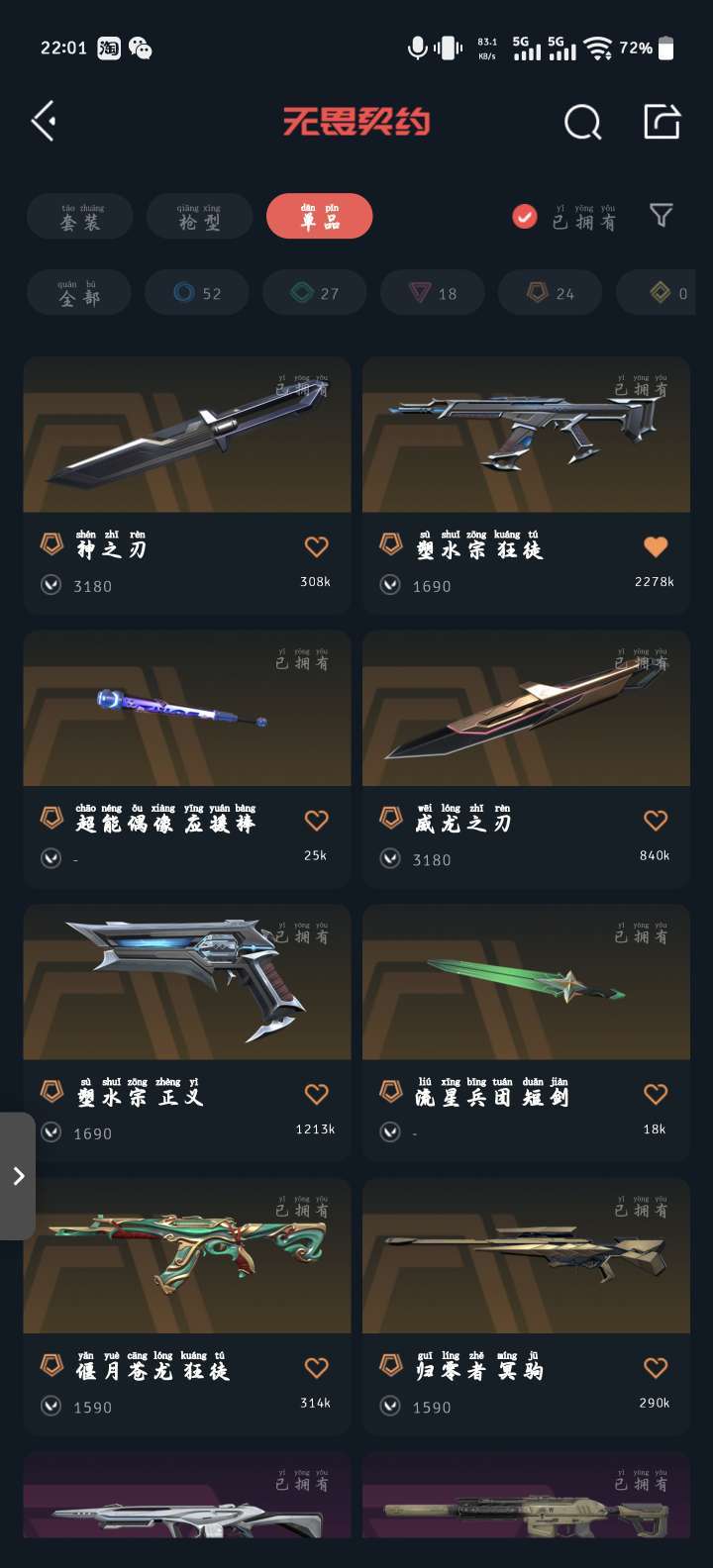Filter by the tier chip showing 27
This screenshot has width=713, height=1568.
coord(314,293)
